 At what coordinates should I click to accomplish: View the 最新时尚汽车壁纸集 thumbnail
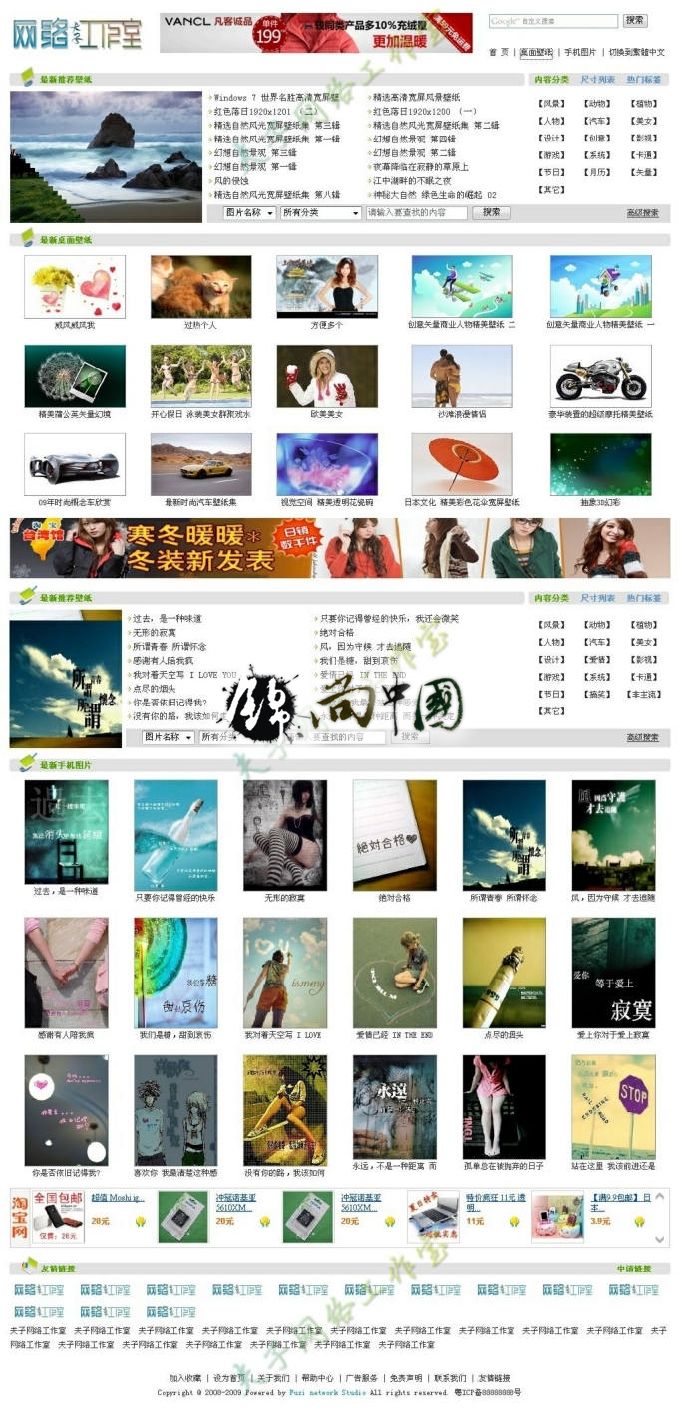[x=200, y=465]
